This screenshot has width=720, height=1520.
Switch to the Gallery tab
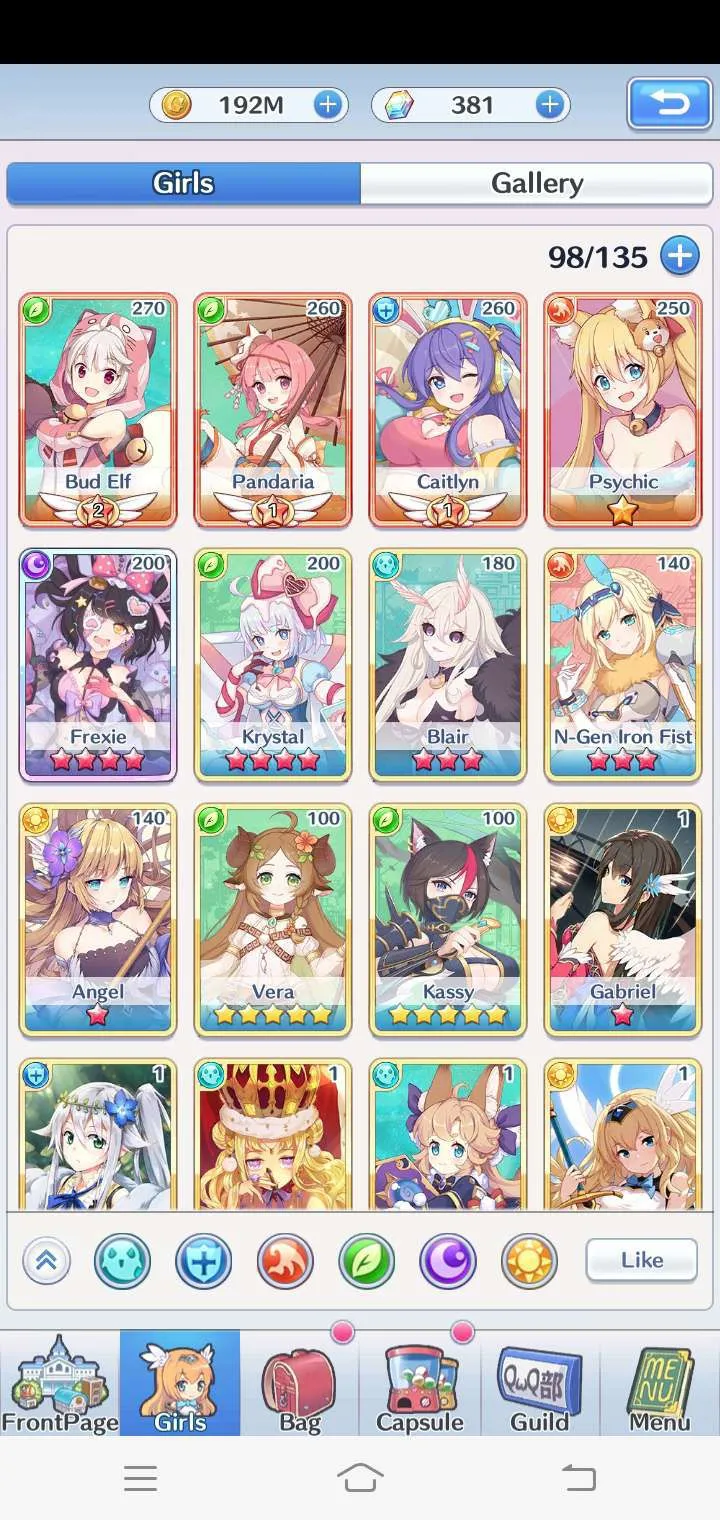pyautogui.click(x=537, y=184)
